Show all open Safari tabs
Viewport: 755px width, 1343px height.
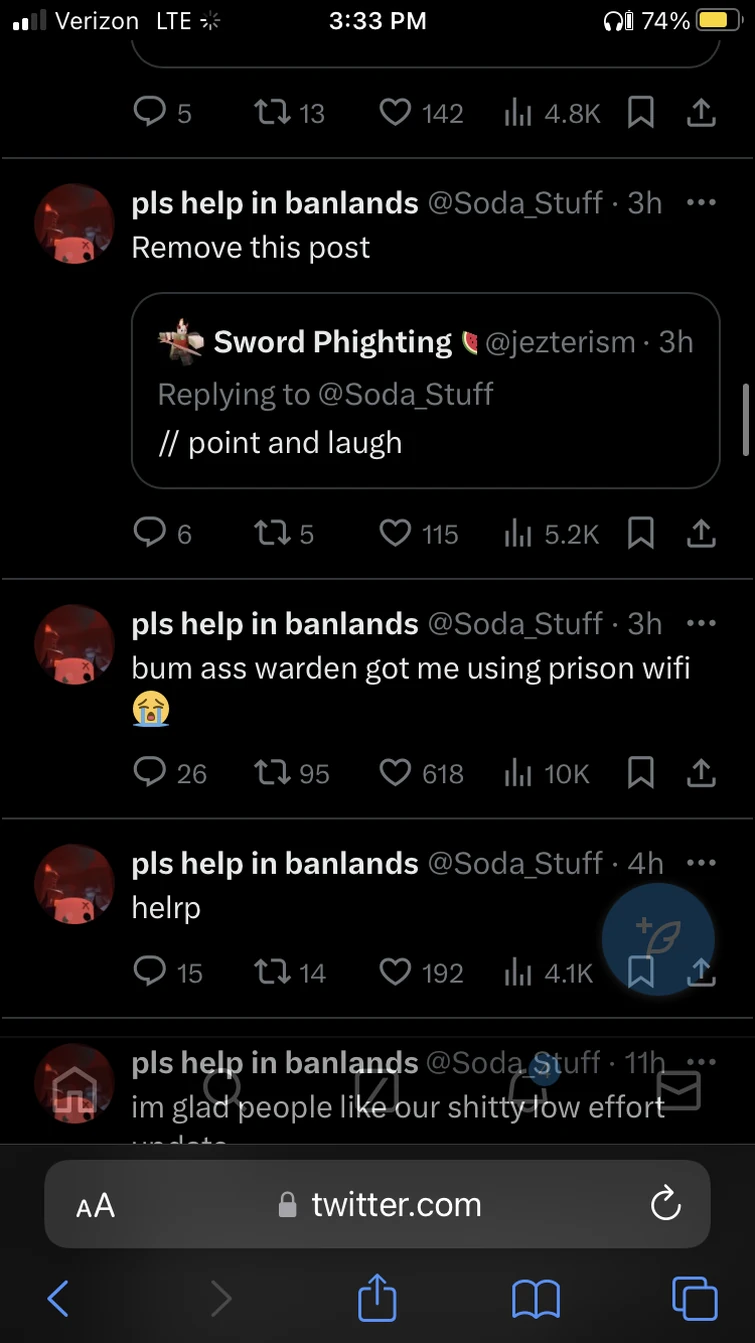[694, 1299]
